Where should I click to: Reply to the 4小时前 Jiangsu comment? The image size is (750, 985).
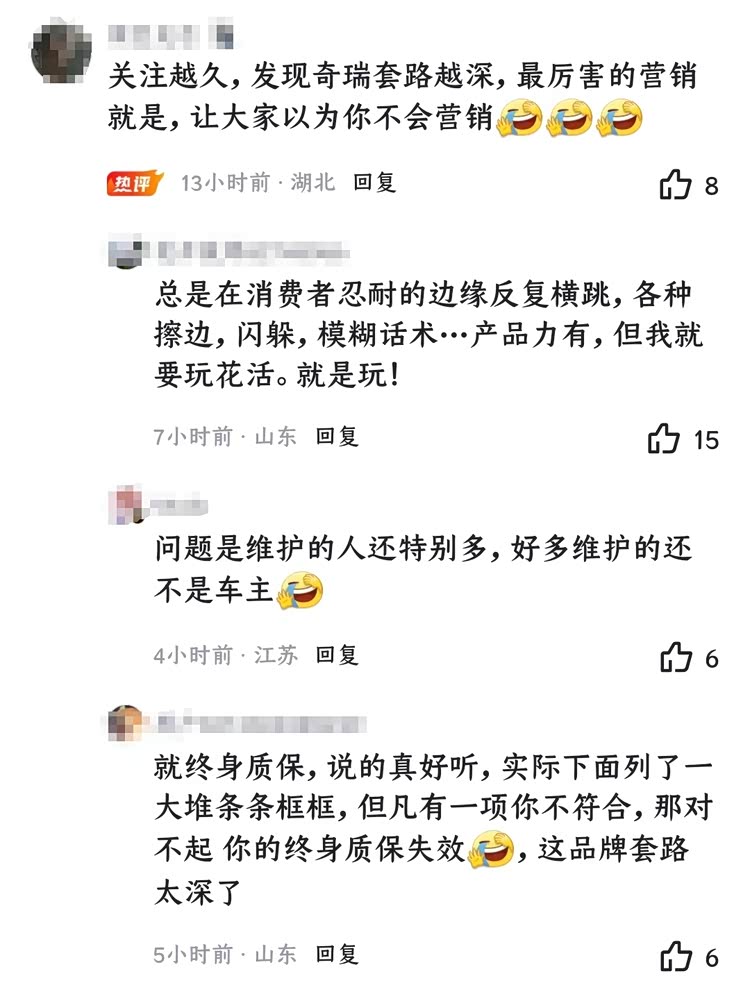click(x=337, y=655)
